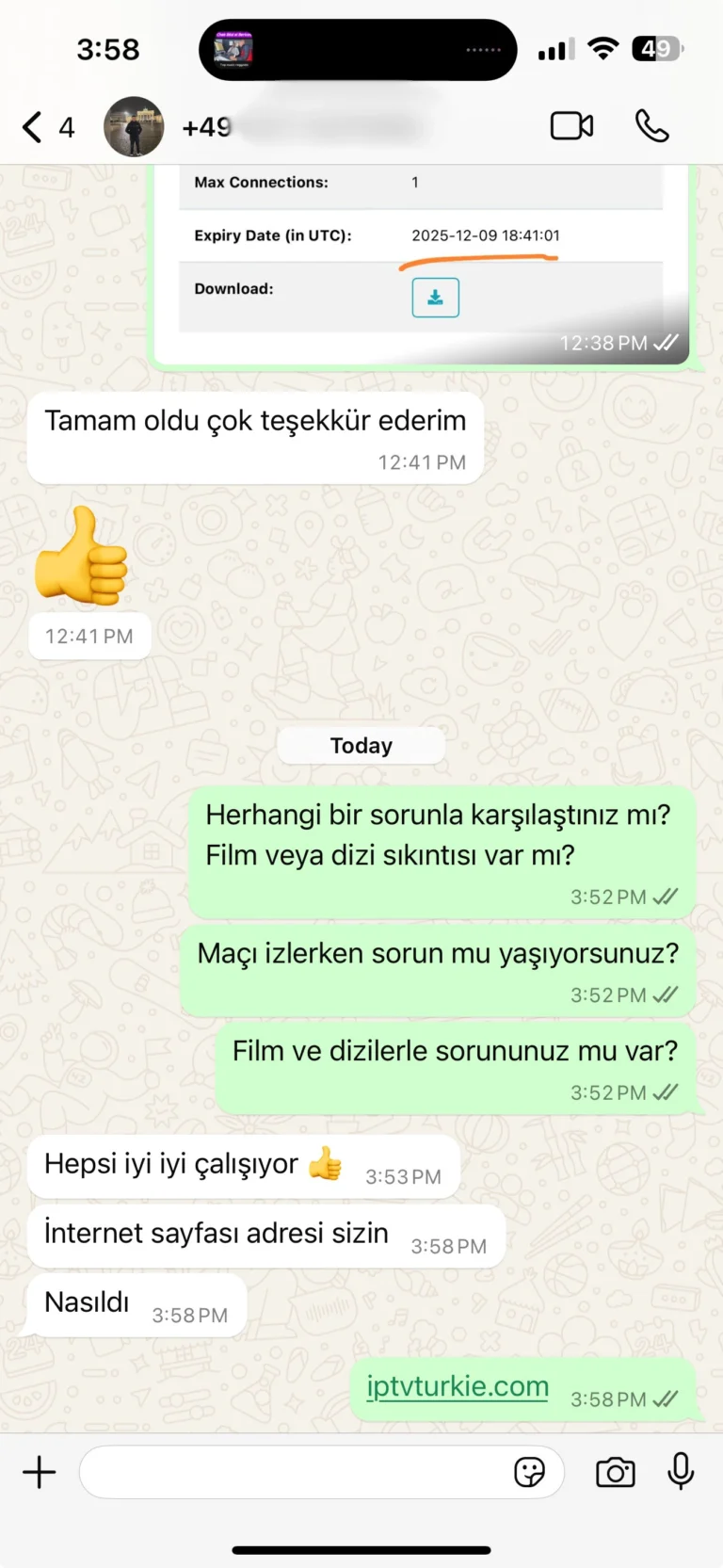Open the sticker picker

tap(529, 1472)
